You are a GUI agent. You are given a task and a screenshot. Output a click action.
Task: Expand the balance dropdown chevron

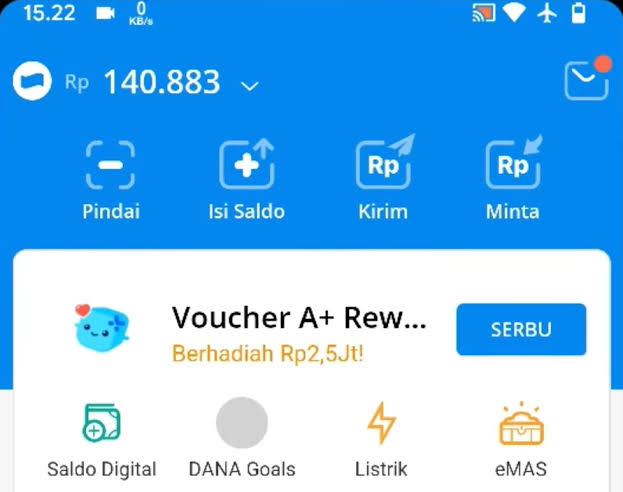pyautogui.click(x=249, y=86)
